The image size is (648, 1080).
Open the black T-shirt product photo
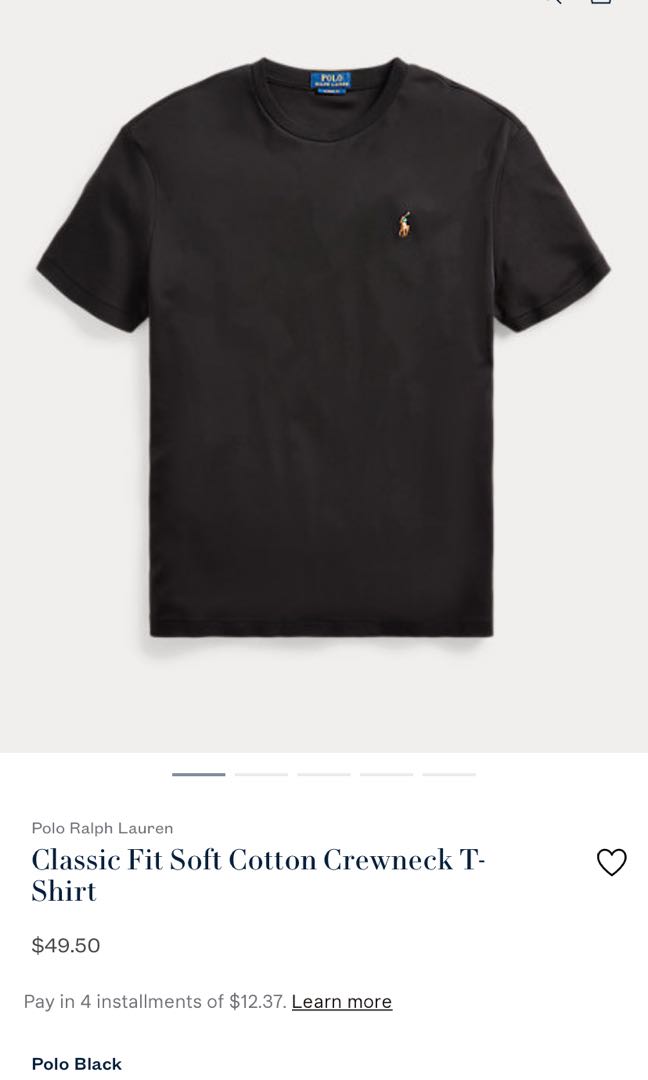pos(323,350)
